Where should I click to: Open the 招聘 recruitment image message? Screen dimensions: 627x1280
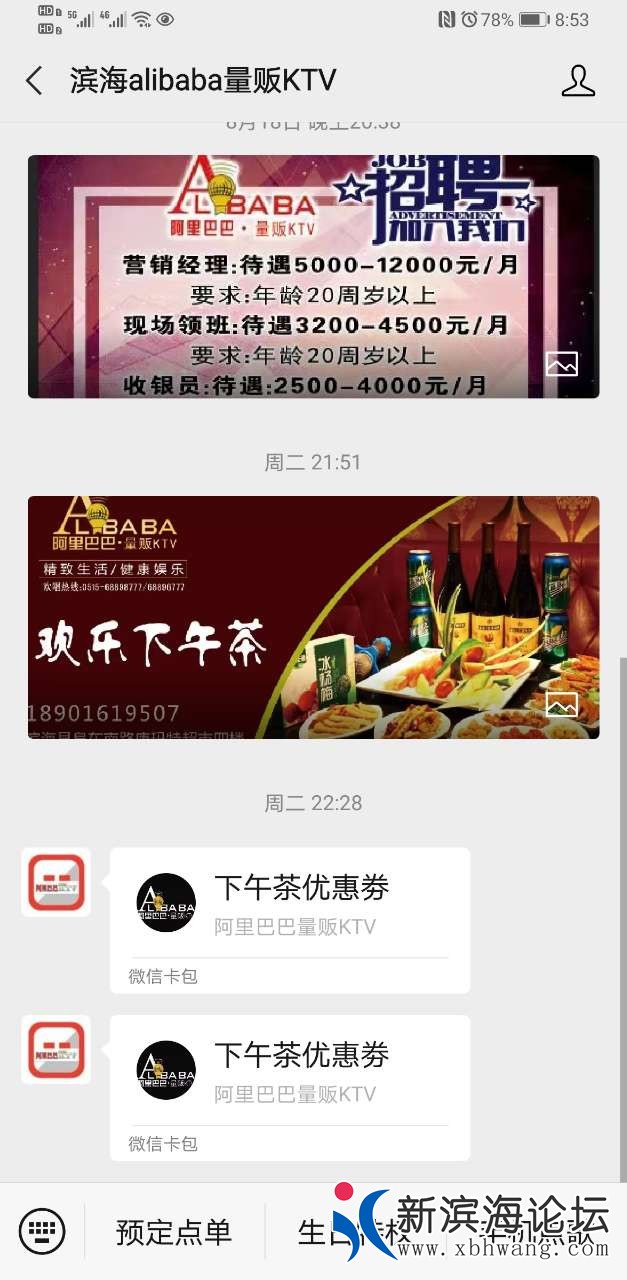[x=313, y=276]
